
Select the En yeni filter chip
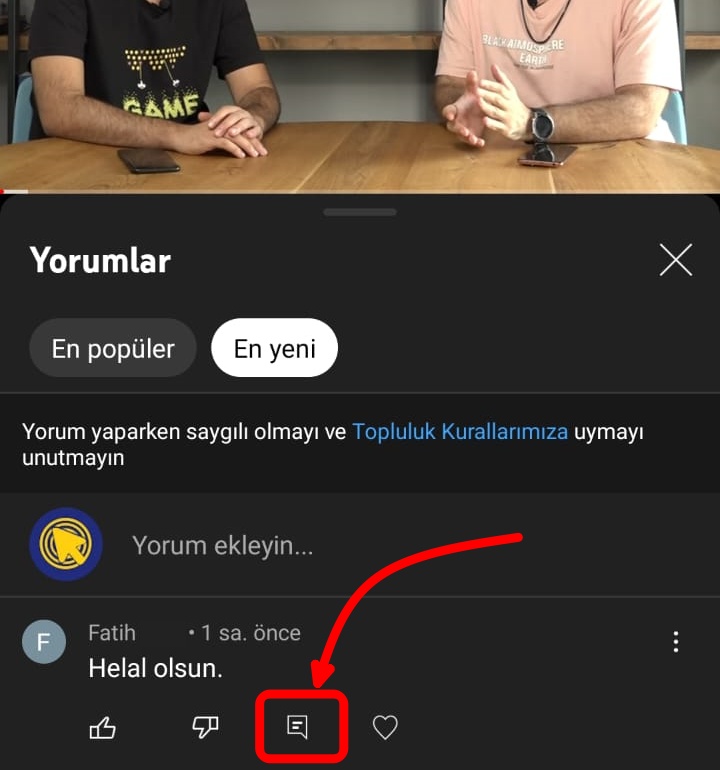274,348
